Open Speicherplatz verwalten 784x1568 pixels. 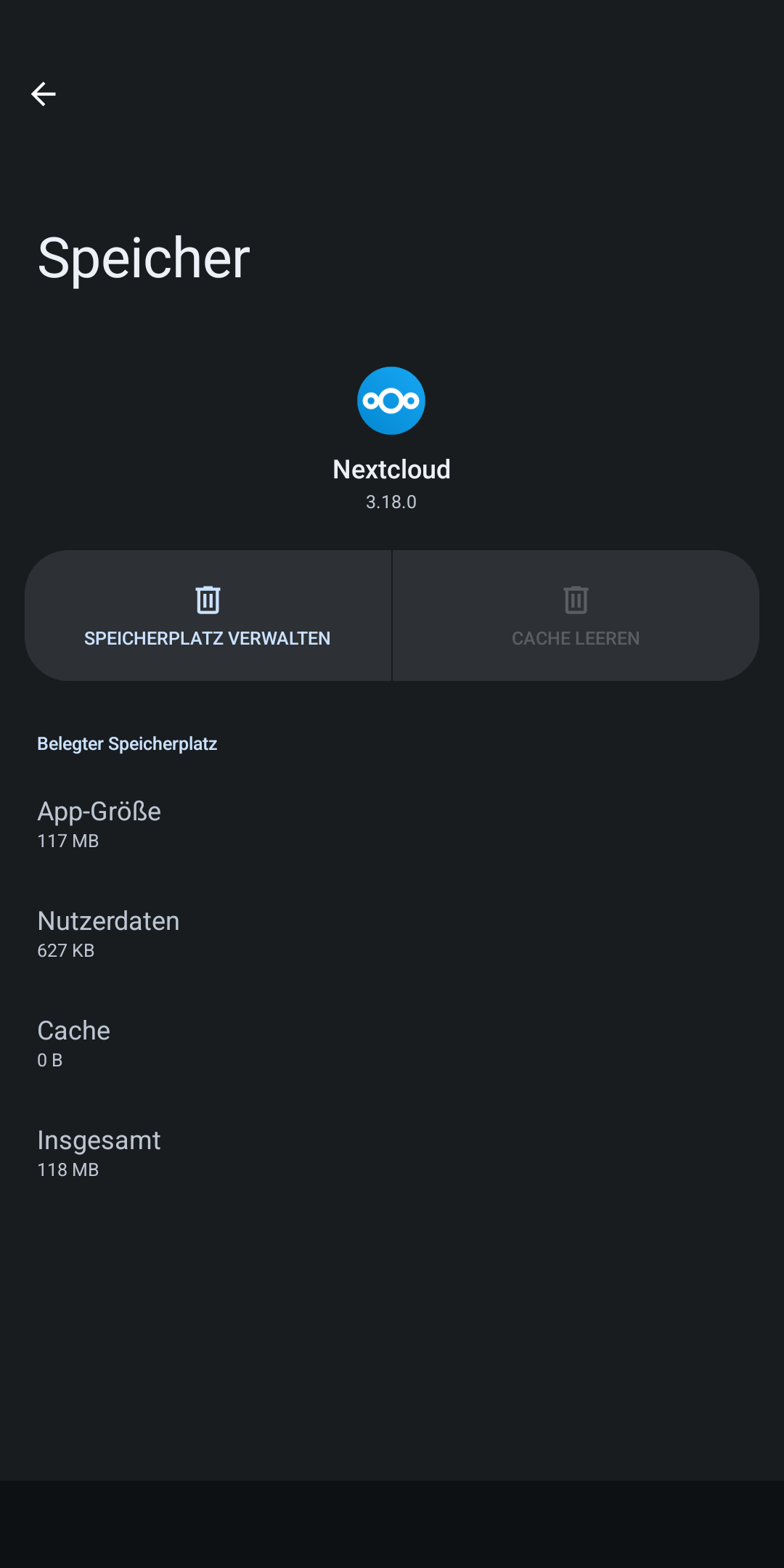[208, 616]
